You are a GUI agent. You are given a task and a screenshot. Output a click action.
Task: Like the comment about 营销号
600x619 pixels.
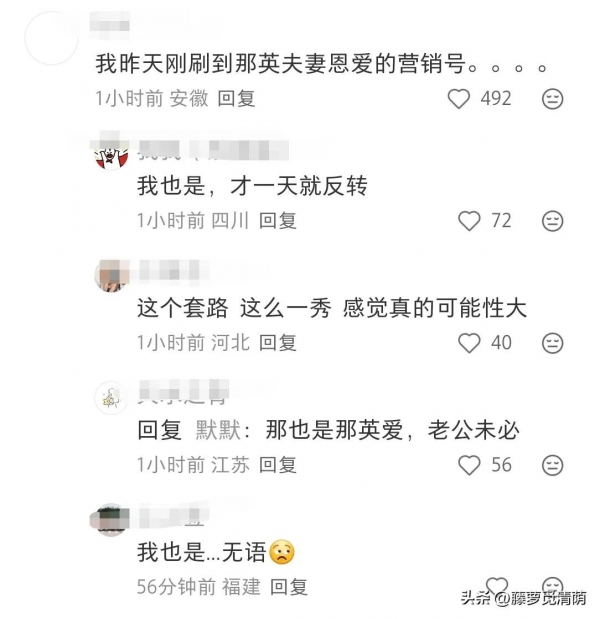459,98
